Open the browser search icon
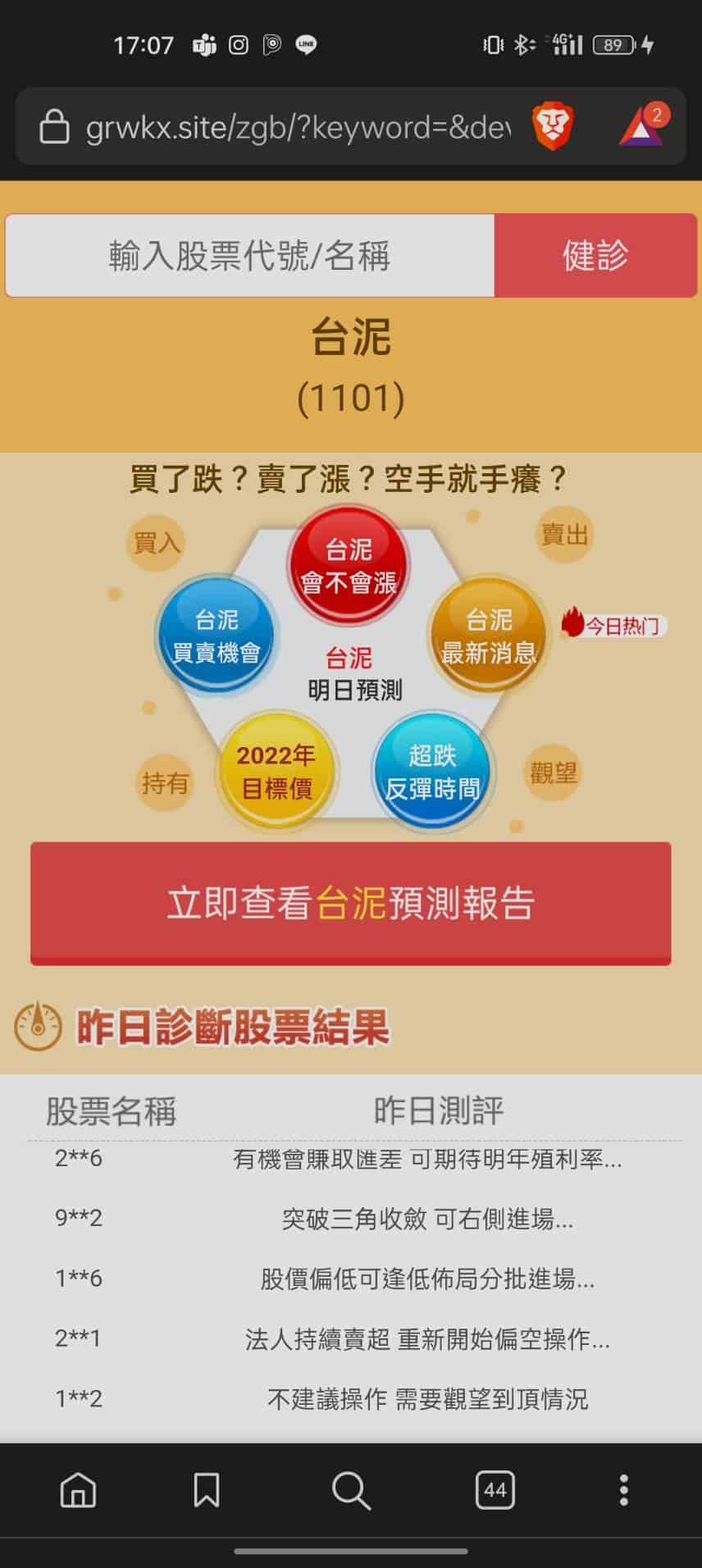Screen dimensions: 702x1568 pyautogui.click(x=351, y=1490)
